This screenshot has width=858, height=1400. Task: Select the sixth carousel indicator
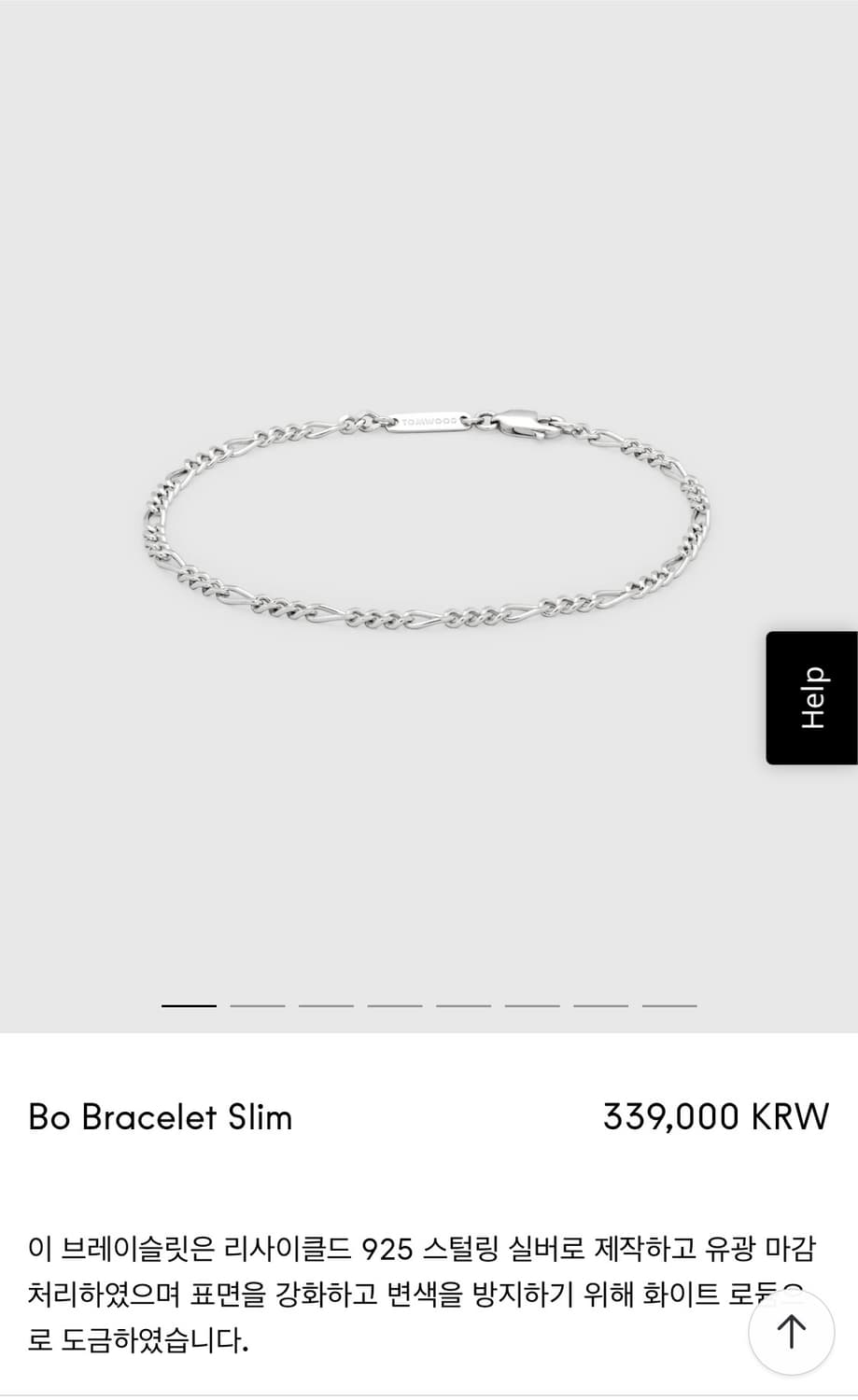(533, 1006)
